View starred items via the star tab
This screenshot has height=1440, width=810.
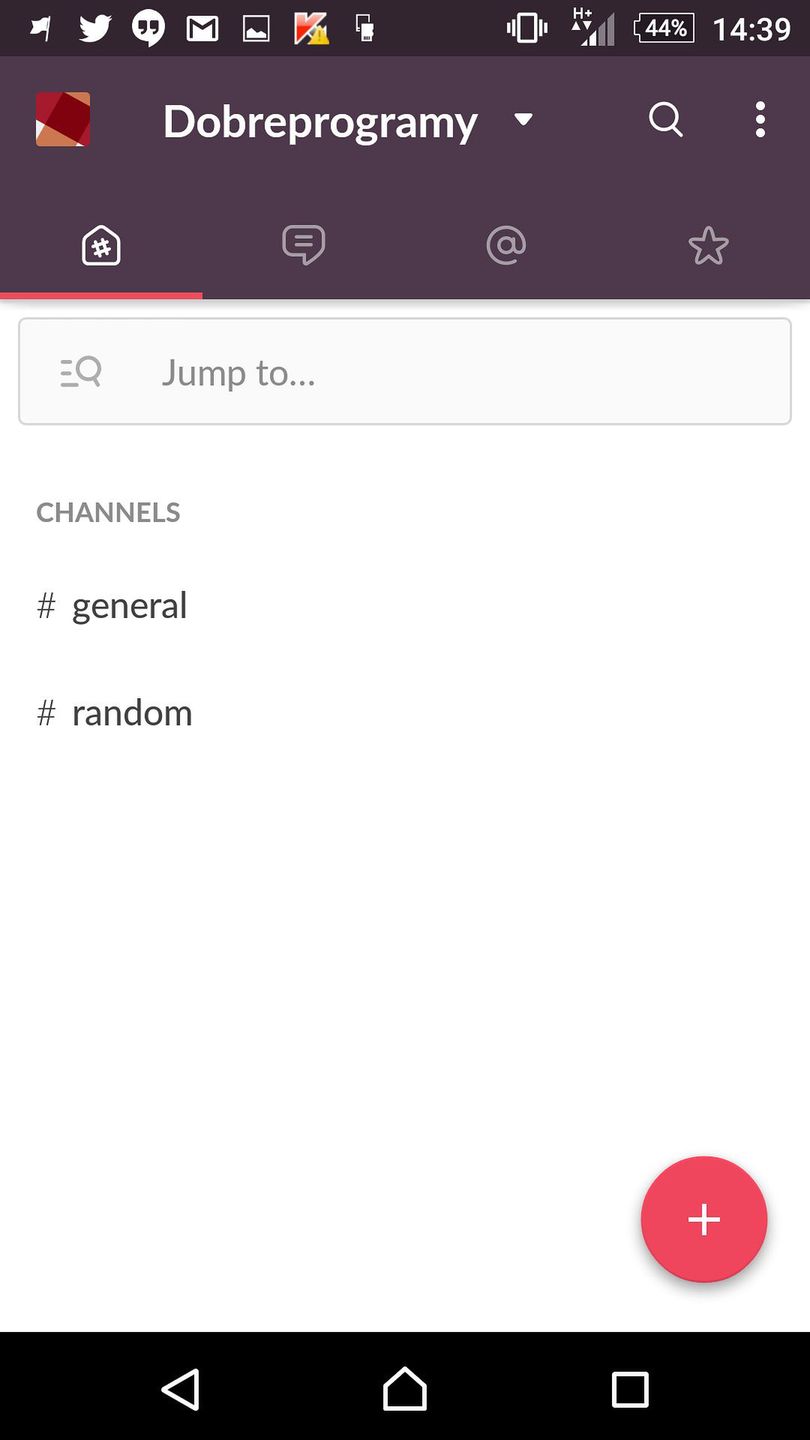[709, 244]
